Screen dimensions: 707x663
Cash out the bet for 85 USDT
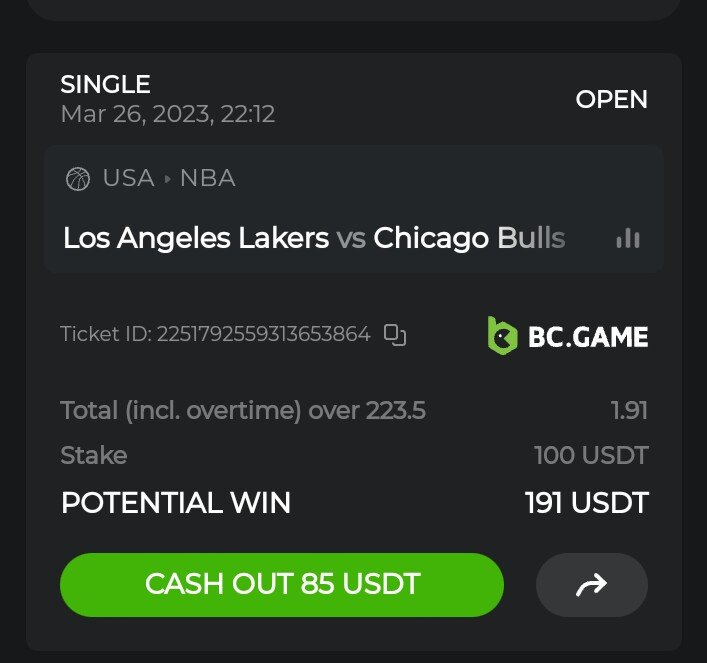(281, 584)
